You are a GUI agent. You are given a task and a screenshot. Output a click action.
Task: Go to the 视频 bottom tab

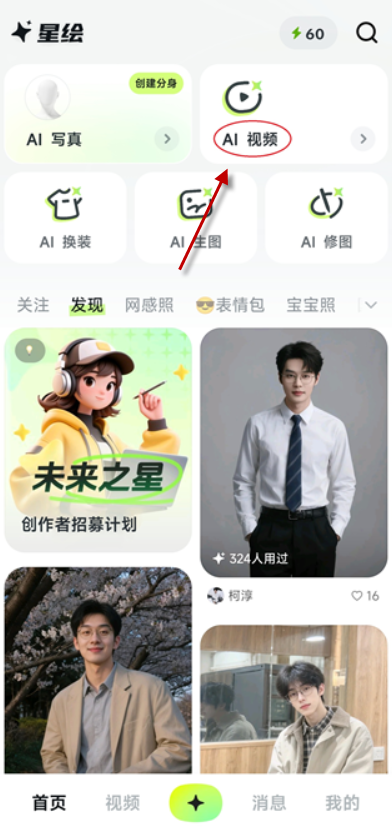coord(122,802)
